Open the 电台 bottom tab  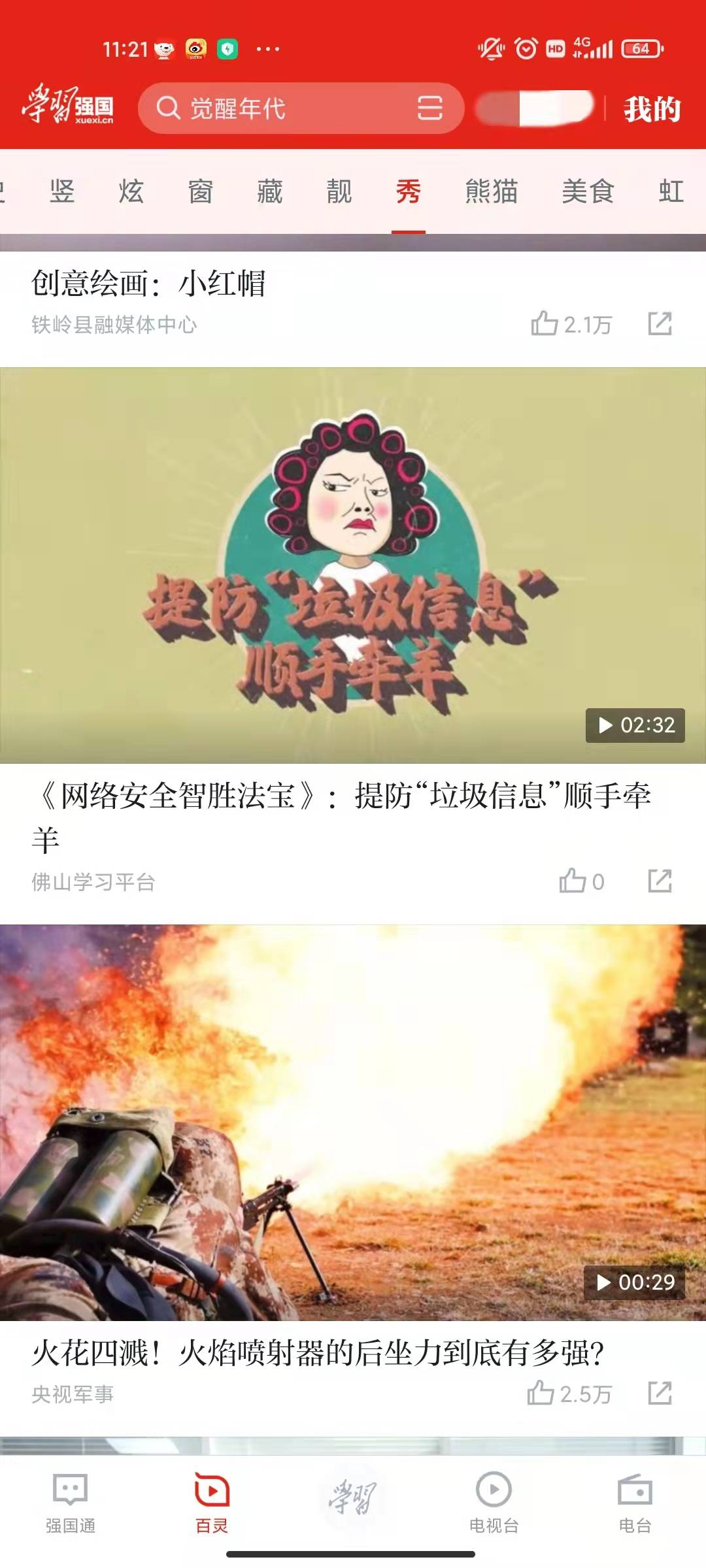[635, 1503]
